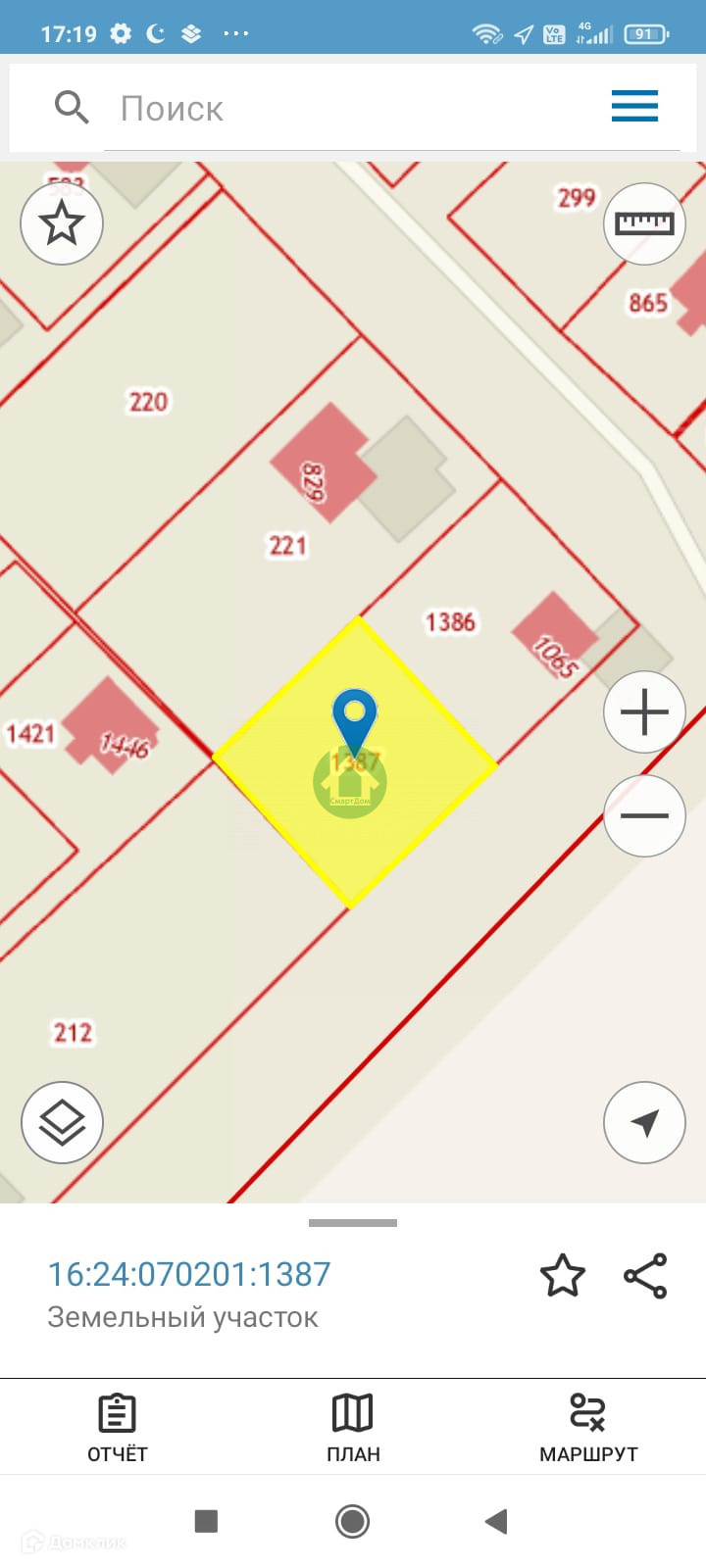706x1568 pixels.
Task: Center map on my location
Action: (x=644, y=1122)
